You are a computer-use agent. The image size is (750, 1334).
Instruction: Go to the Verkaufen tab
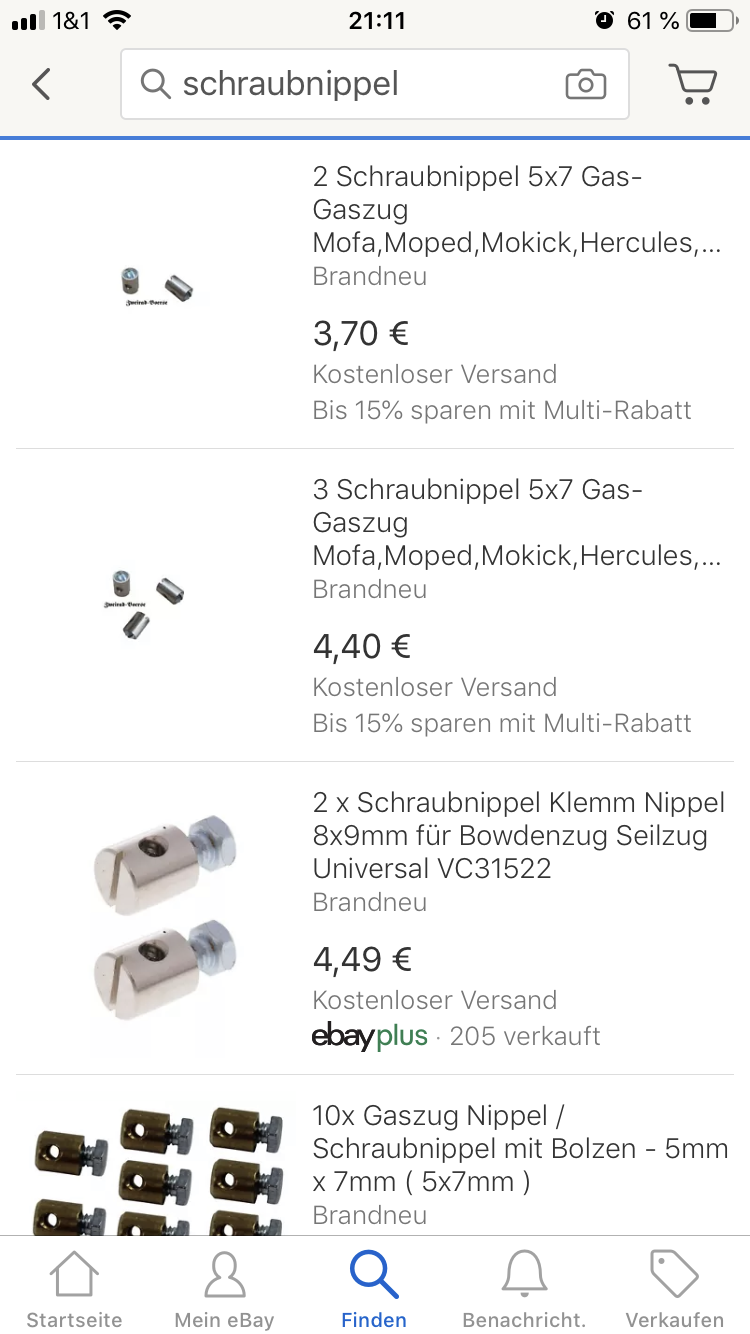pyautogui.click(x=674, y=1288)
